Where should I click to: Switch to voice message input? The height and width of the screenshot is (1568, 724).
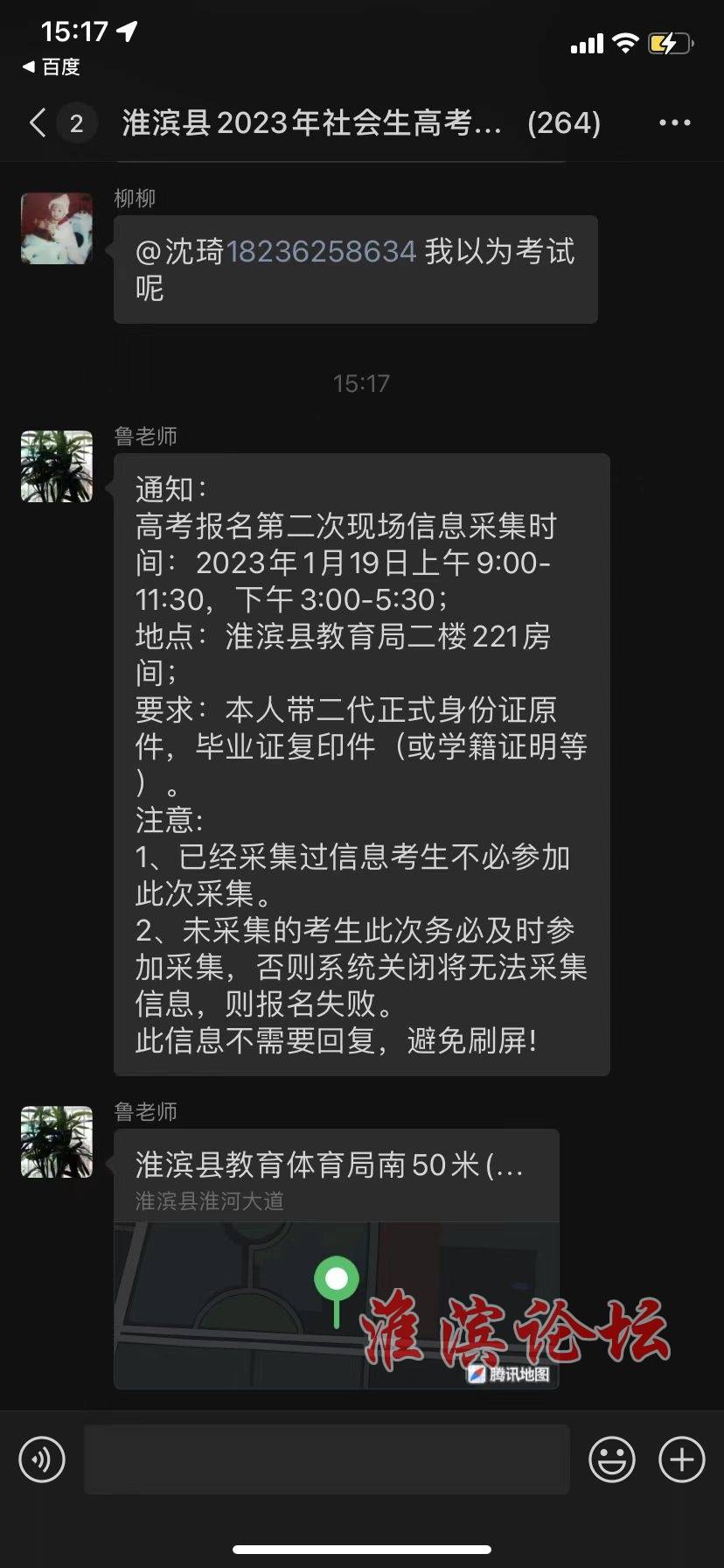click(42, 1459)
